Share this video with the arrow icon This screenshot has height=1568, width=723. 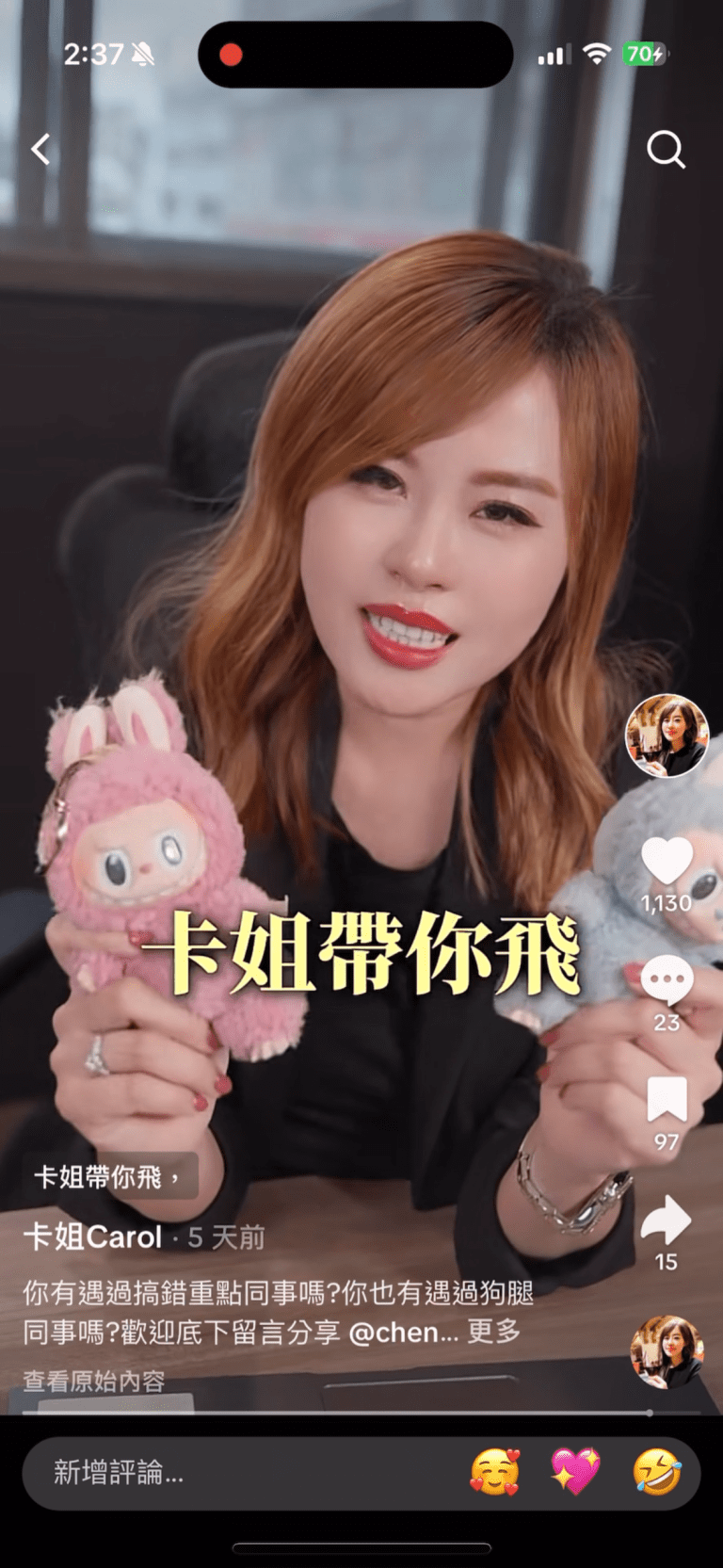point(667,1220)
